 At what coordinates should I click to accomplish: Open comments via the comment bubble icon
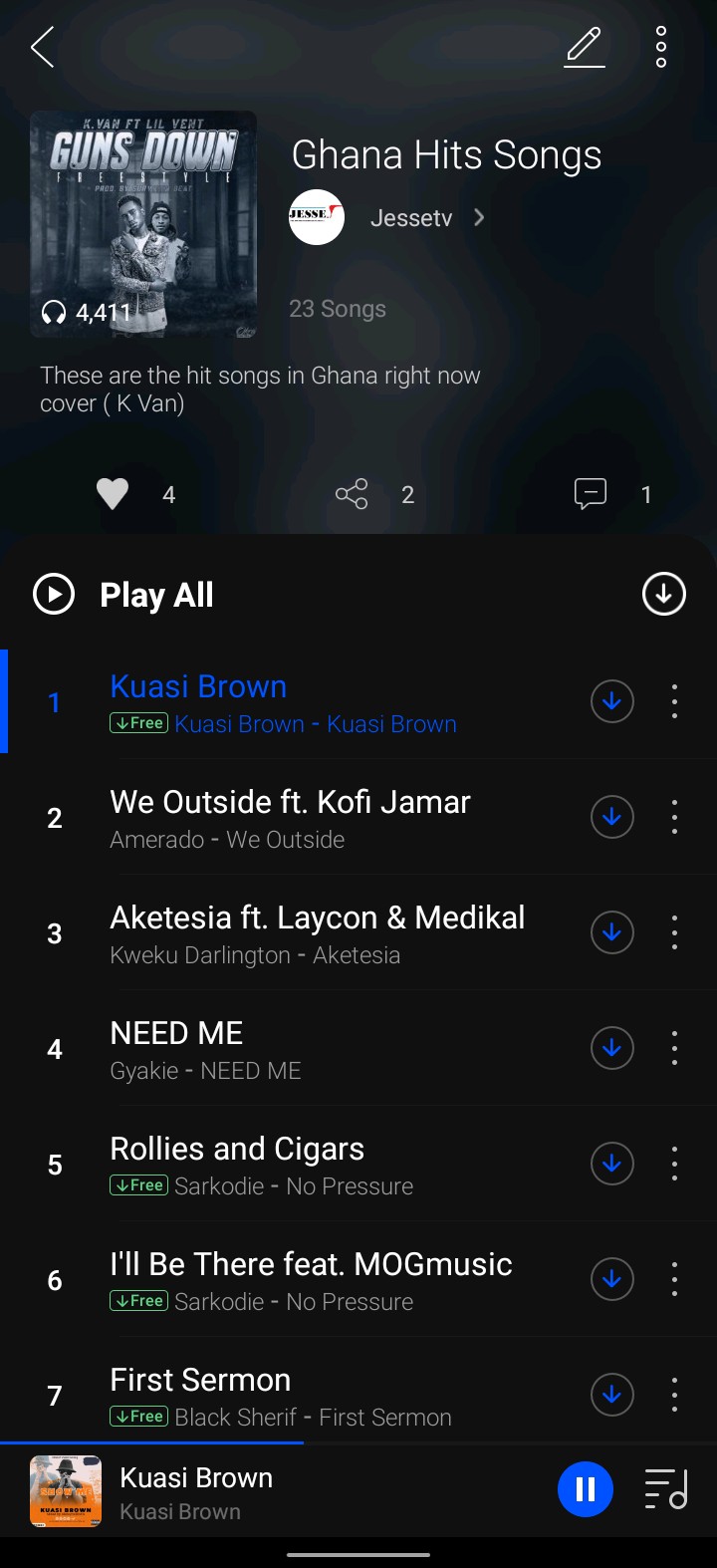click(590, 493)
